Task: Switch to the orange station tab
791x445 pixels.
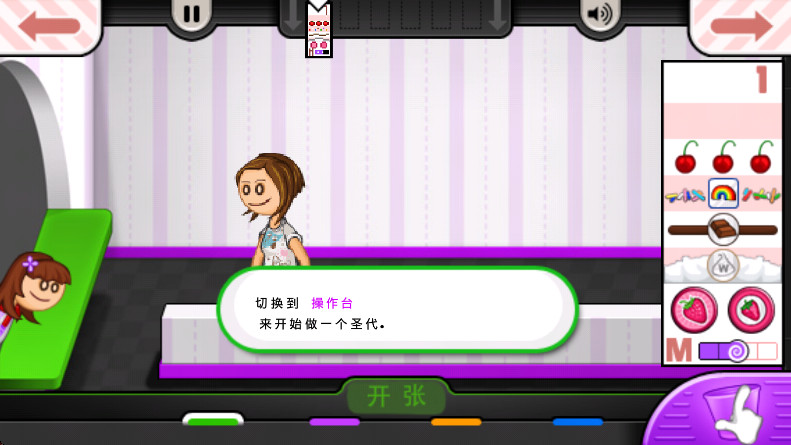Action: click(x=456, y=422)
